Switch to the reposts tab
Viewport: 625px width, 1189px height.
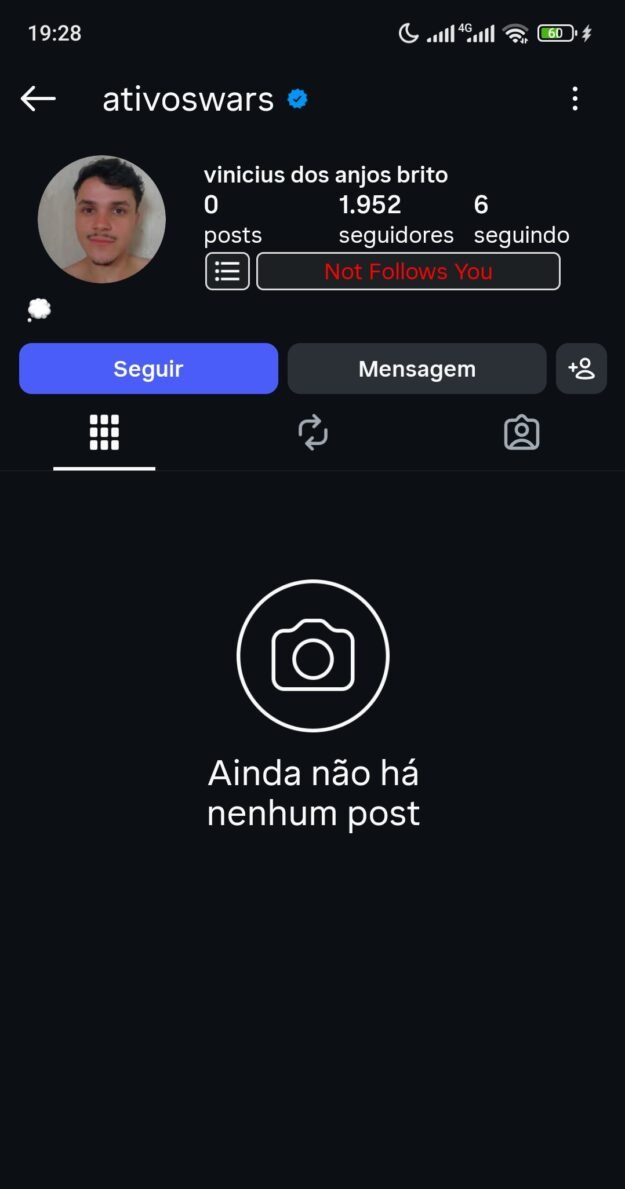pos(312,433)
